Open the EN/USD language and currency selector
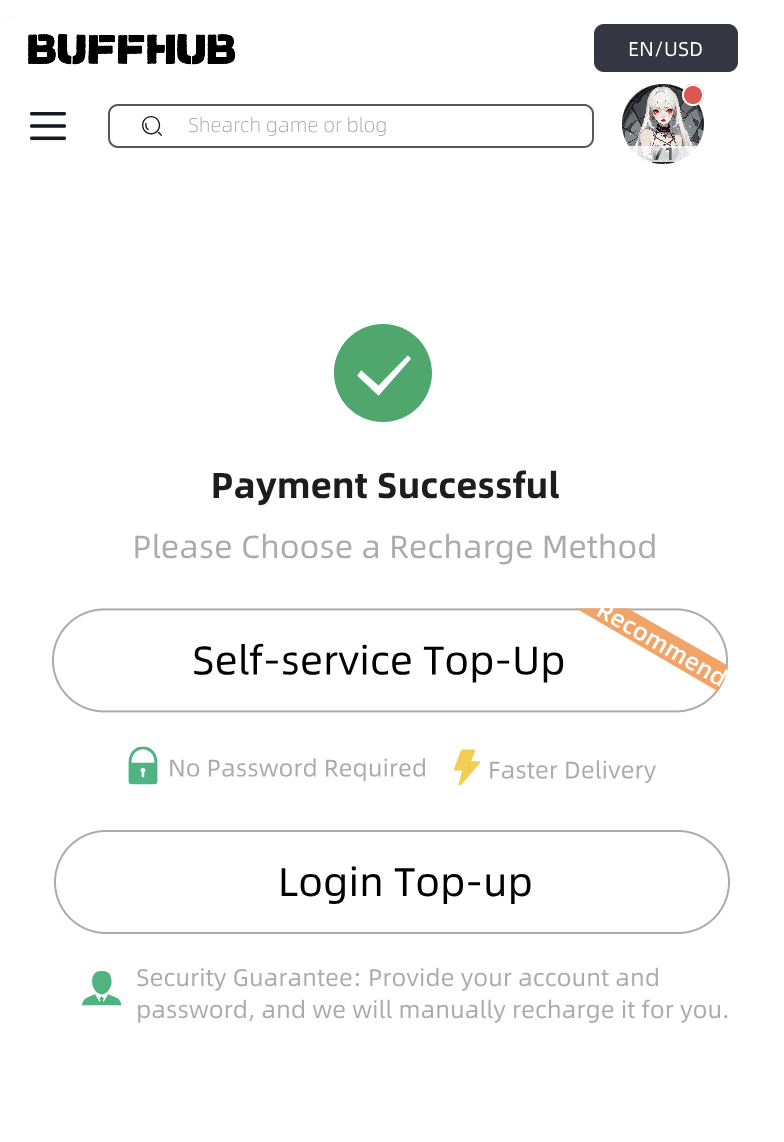This screenshot has width=784, height=1142. click(665, 49)
